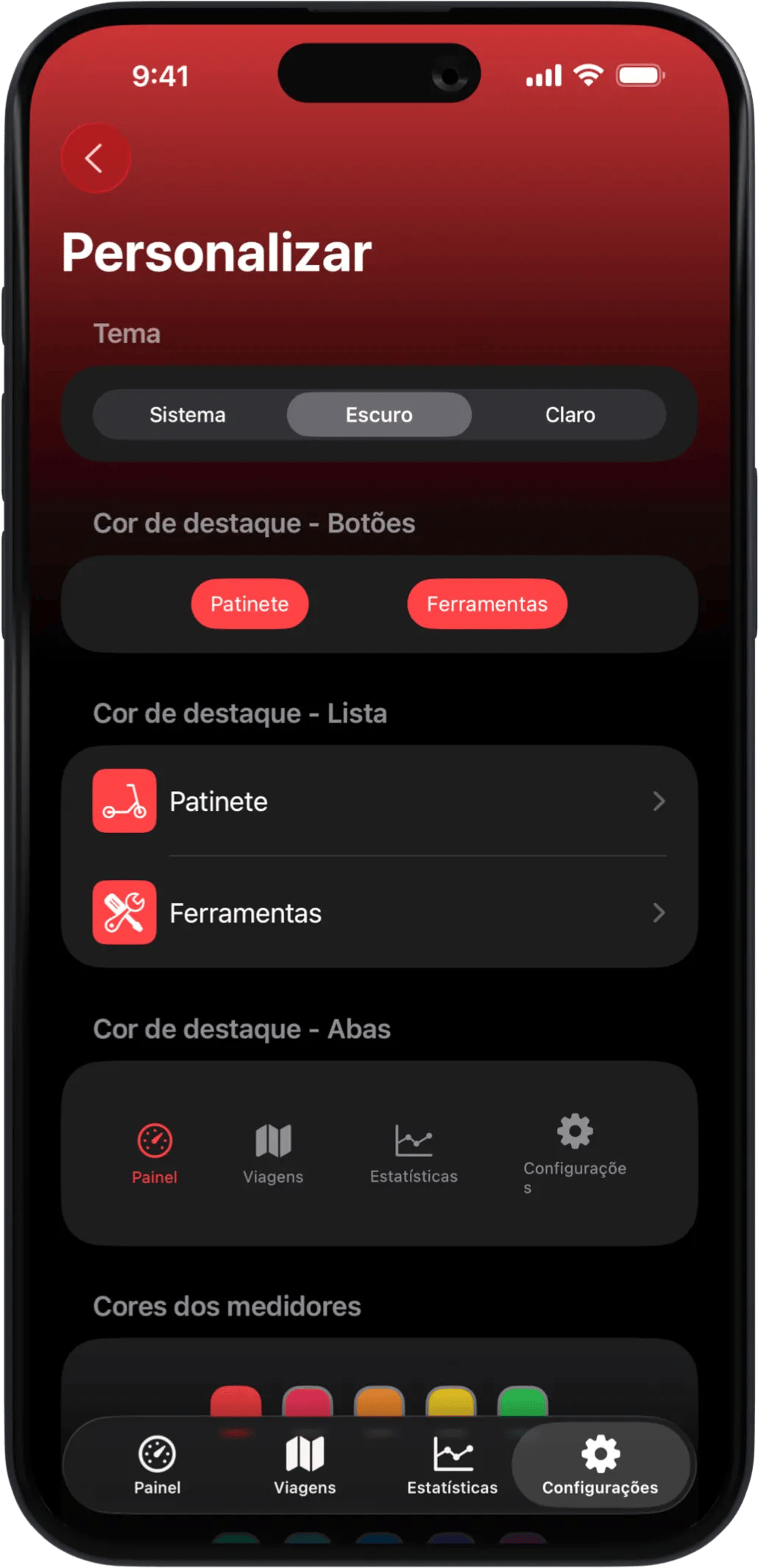Pick the orange gauge color swatch
758x1568 pixels.
379,1402
